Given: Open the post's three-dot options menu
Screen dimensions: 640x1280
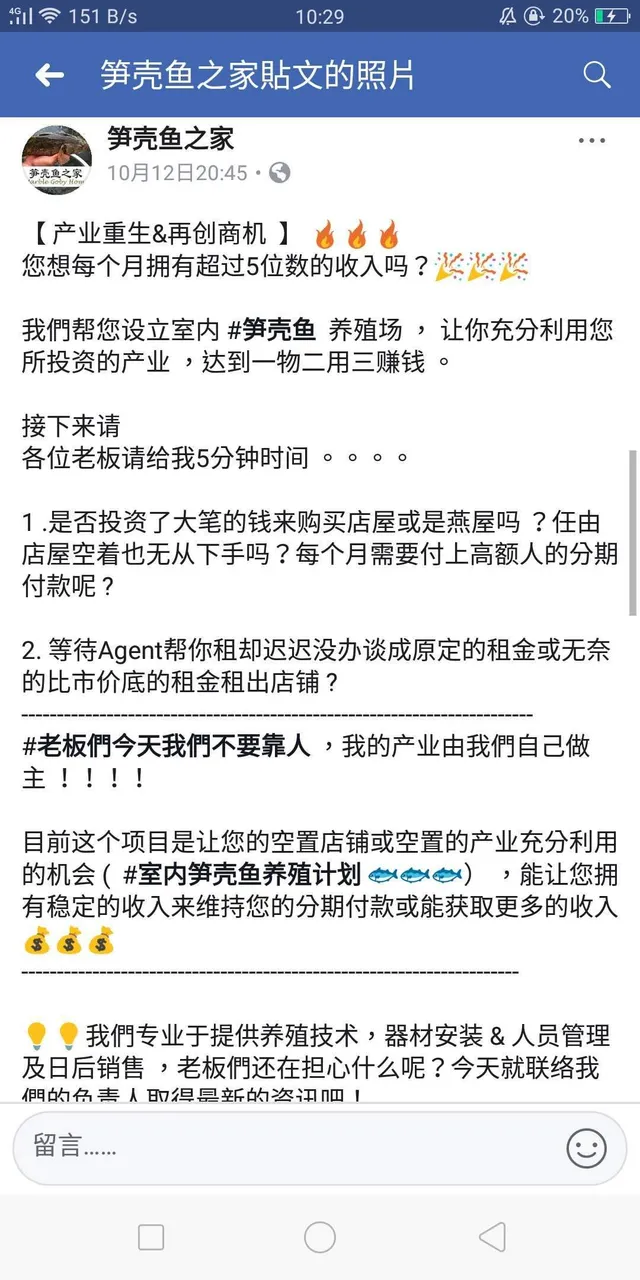Looking at the screenshot, I should pyautogui.click(x=592, y=141).
